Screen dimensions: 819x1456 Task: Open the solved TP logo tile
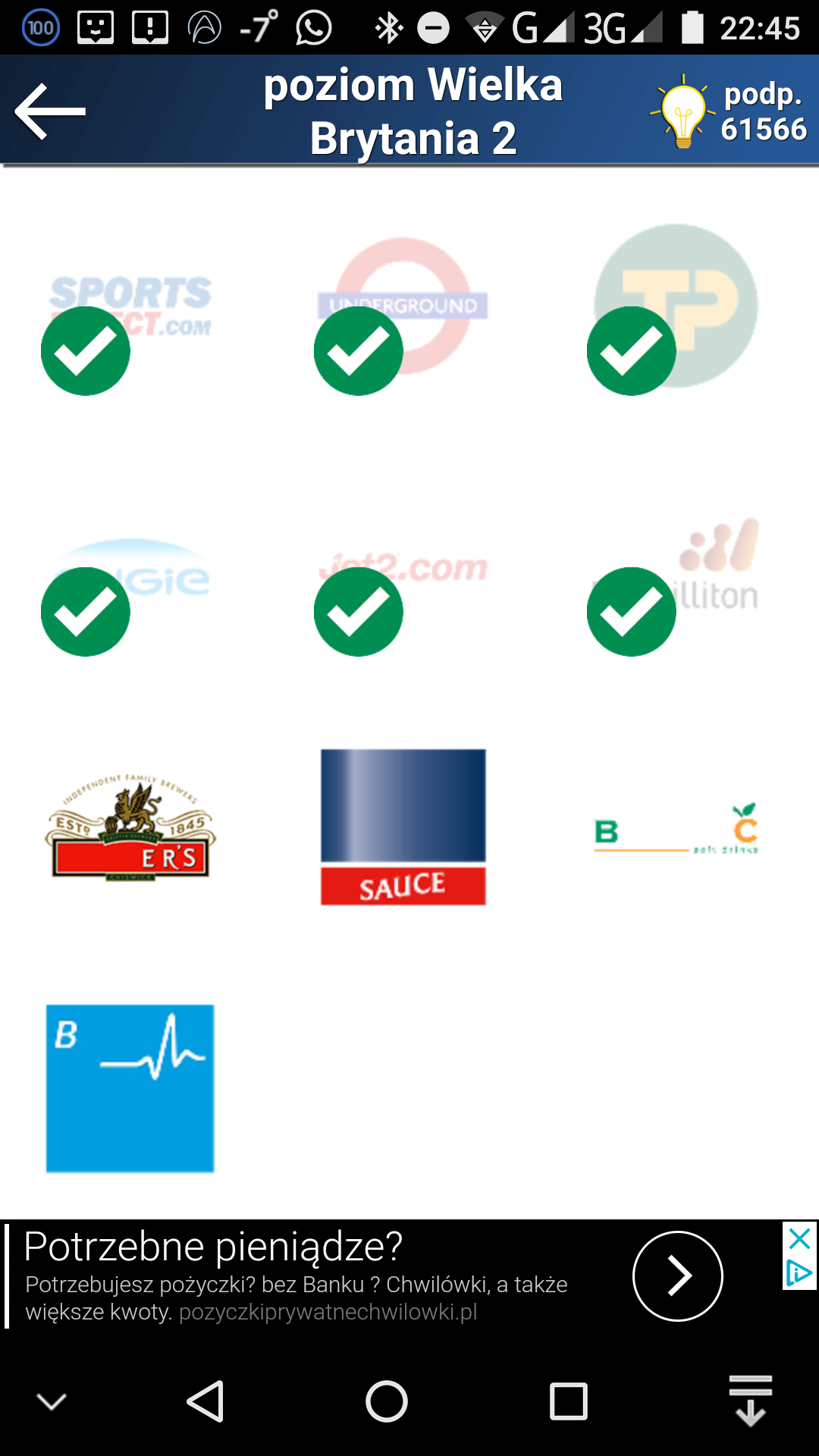coord(676,307)
